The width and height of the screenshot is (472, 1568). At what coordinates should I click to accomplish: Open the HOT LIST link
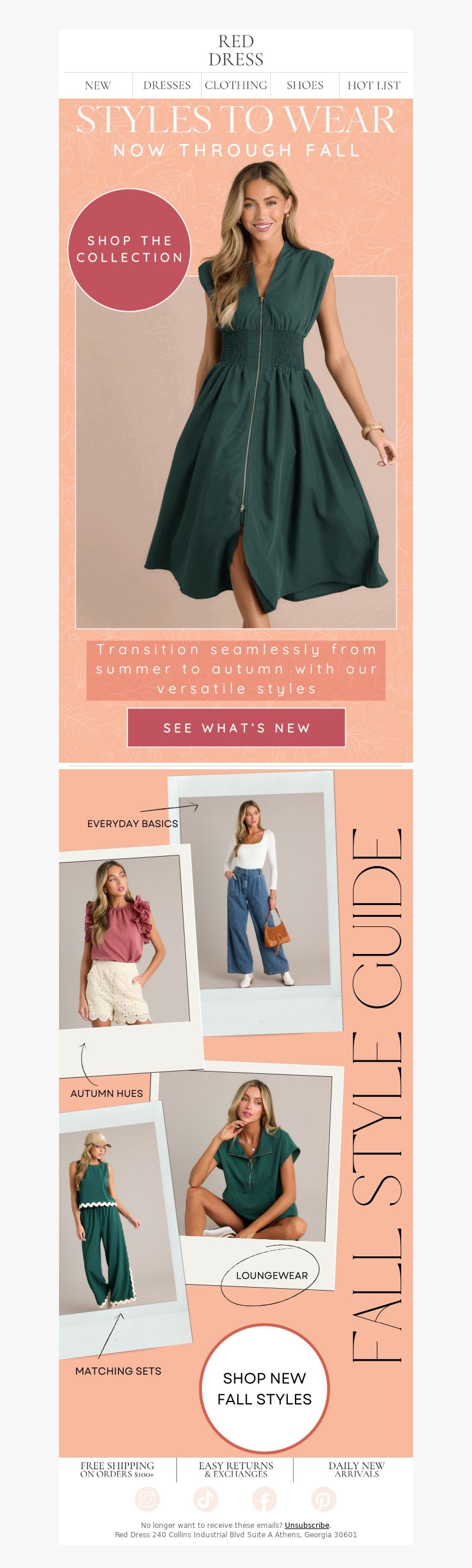coord(373,86)
